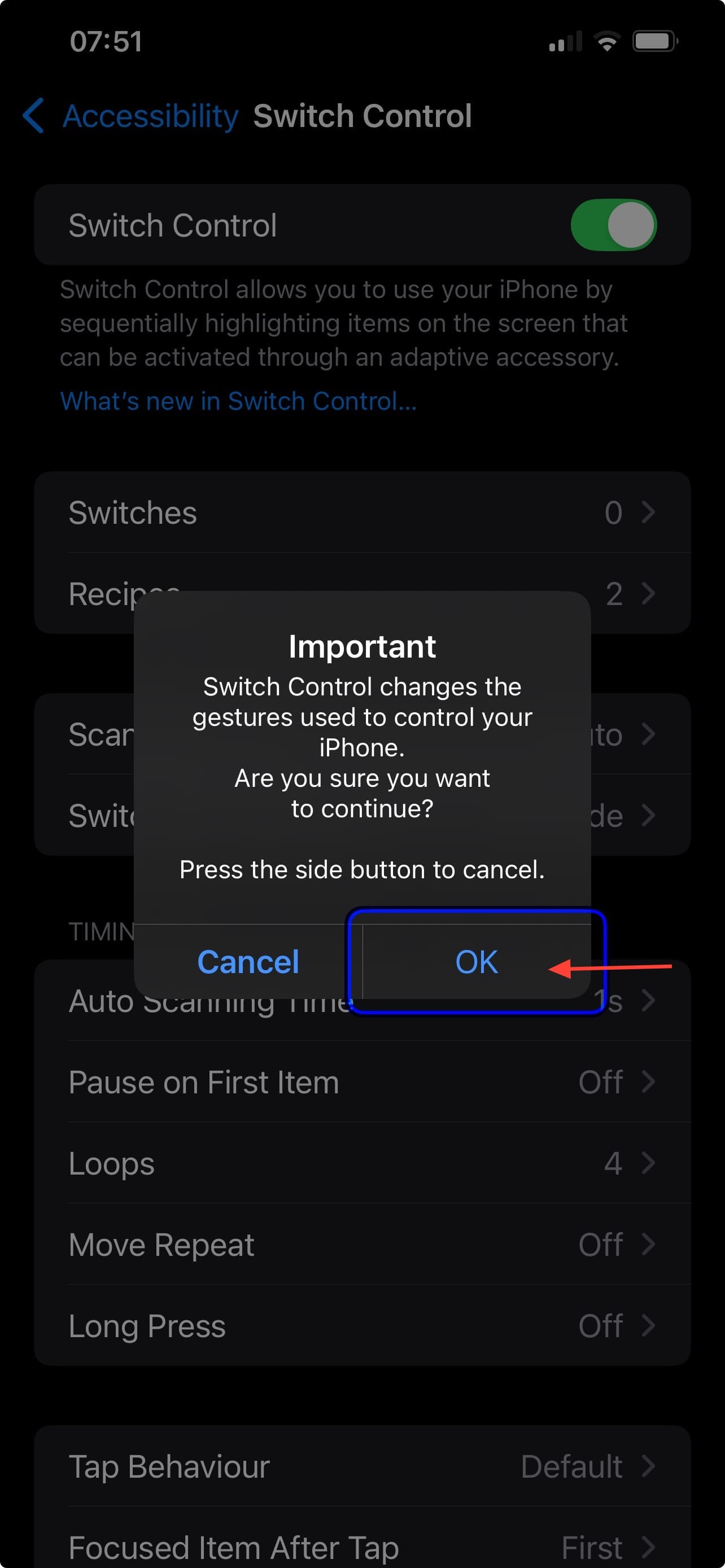
Task: Open Move Repeat setting
Action: point(361,1244)
